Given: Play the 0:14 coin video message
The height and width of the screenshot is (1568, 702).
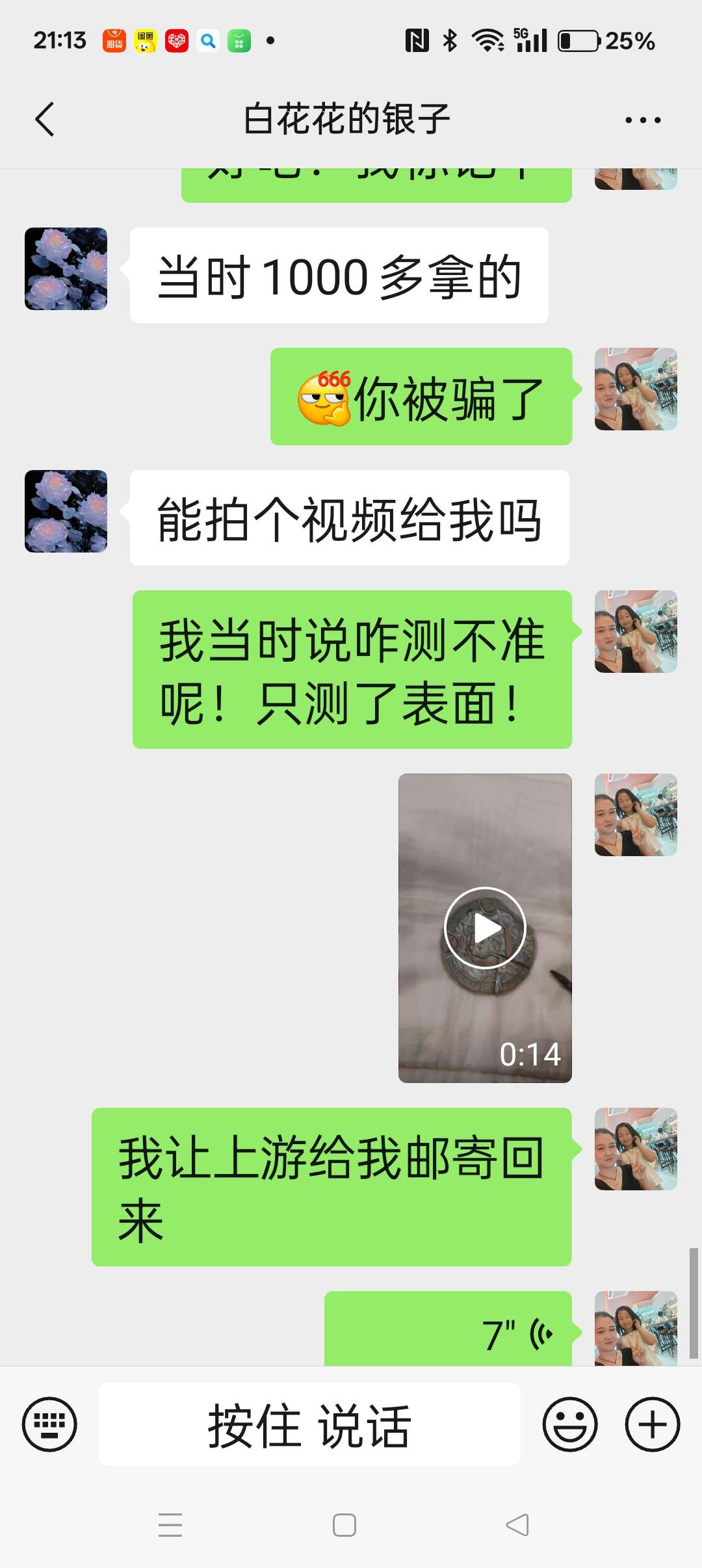Looking at the screenshot, I should point(485,928).
